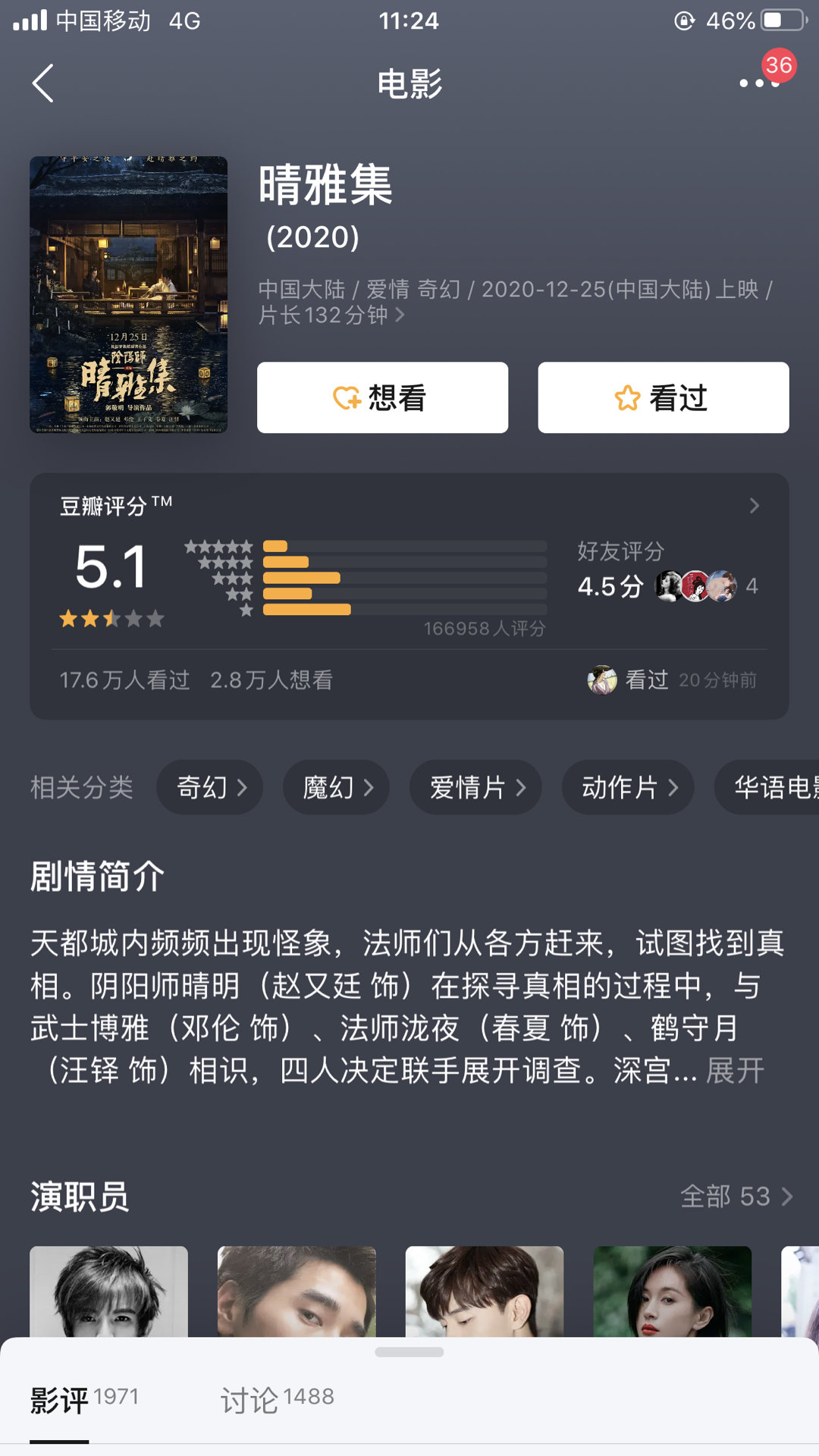Mark the movie as 想看

coord(382,397)
